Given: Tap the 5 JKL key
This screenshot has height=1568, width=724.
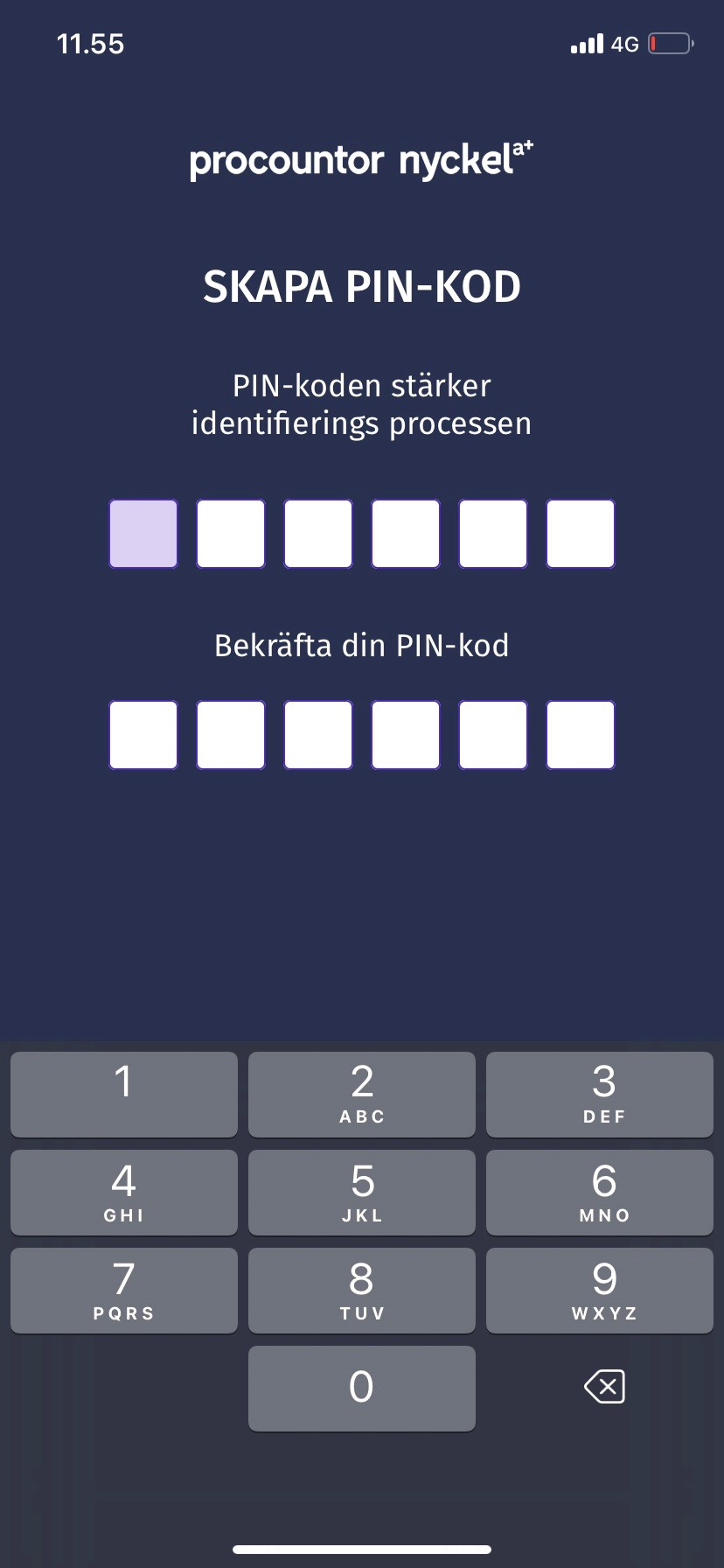Looking at the screenshot, I should tap(362, 1192).
